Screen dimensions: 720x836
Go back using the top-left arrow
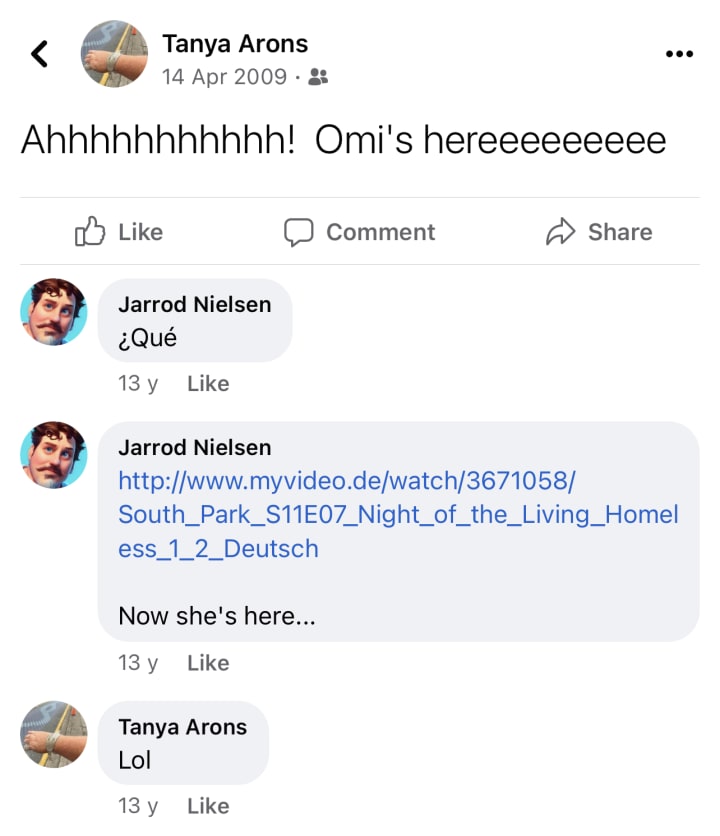click(x=40, y=54)
